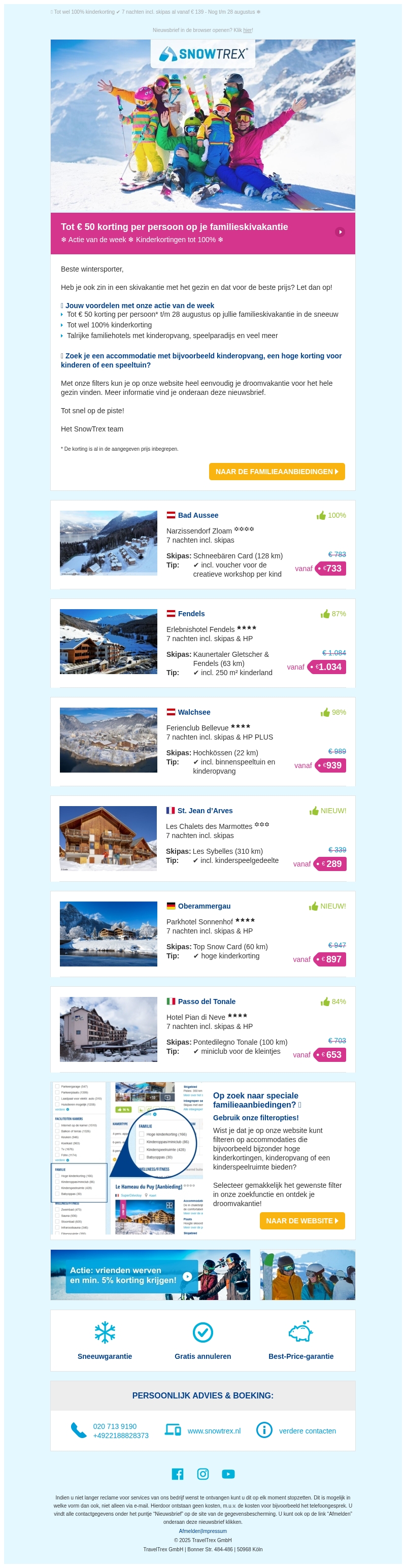Open the Walchsee Ferienclub Bellevue offer

pos(193,712)
